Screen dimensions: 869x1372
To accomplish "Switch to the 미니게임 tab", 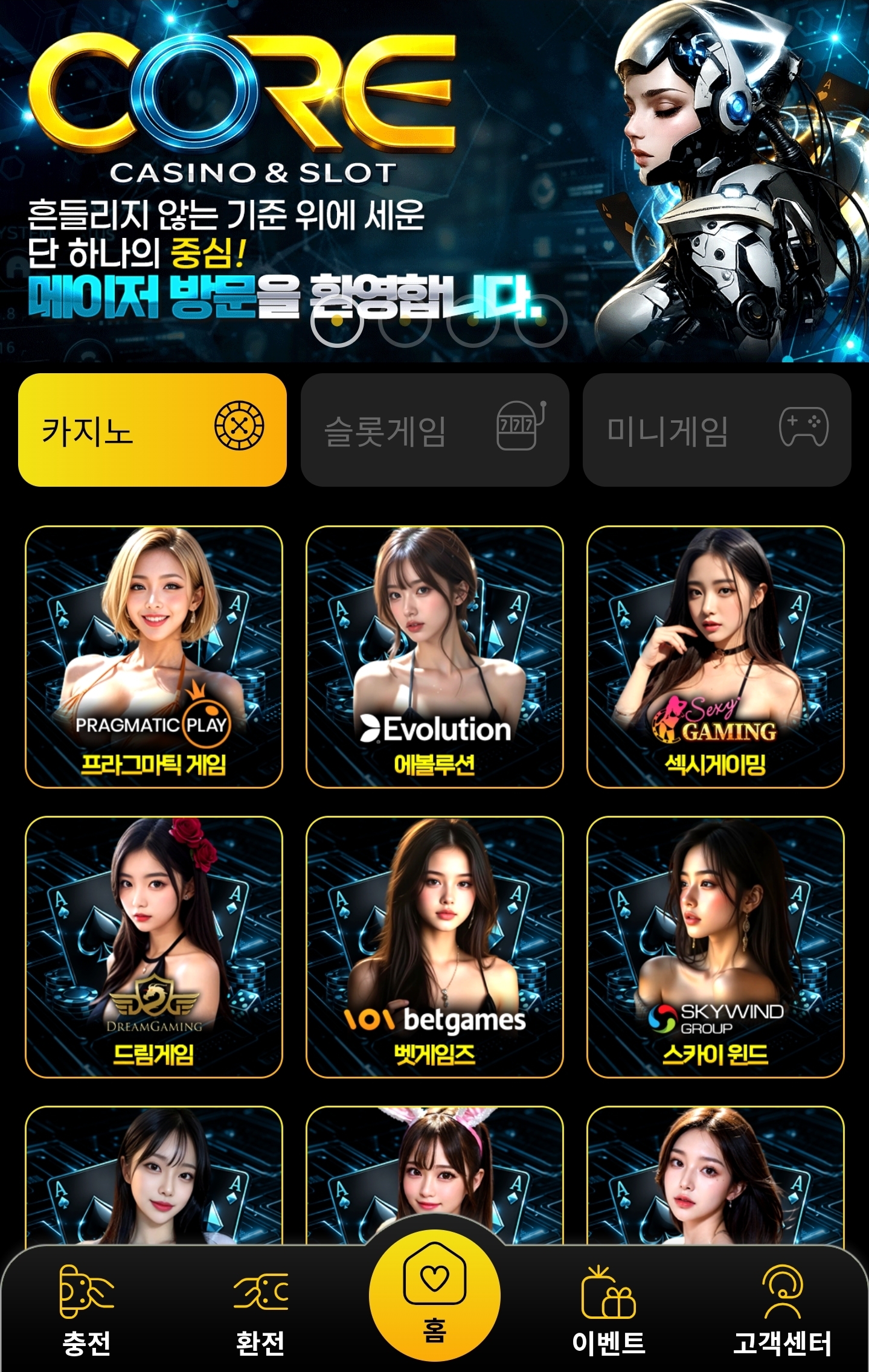I will pos(716,430).
